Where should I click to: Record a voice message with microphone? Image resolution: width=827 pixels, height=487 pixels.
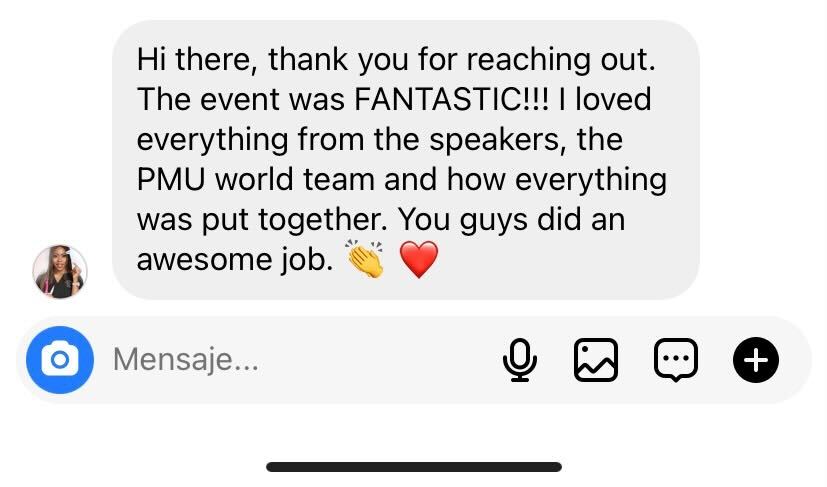click(518, 360)
